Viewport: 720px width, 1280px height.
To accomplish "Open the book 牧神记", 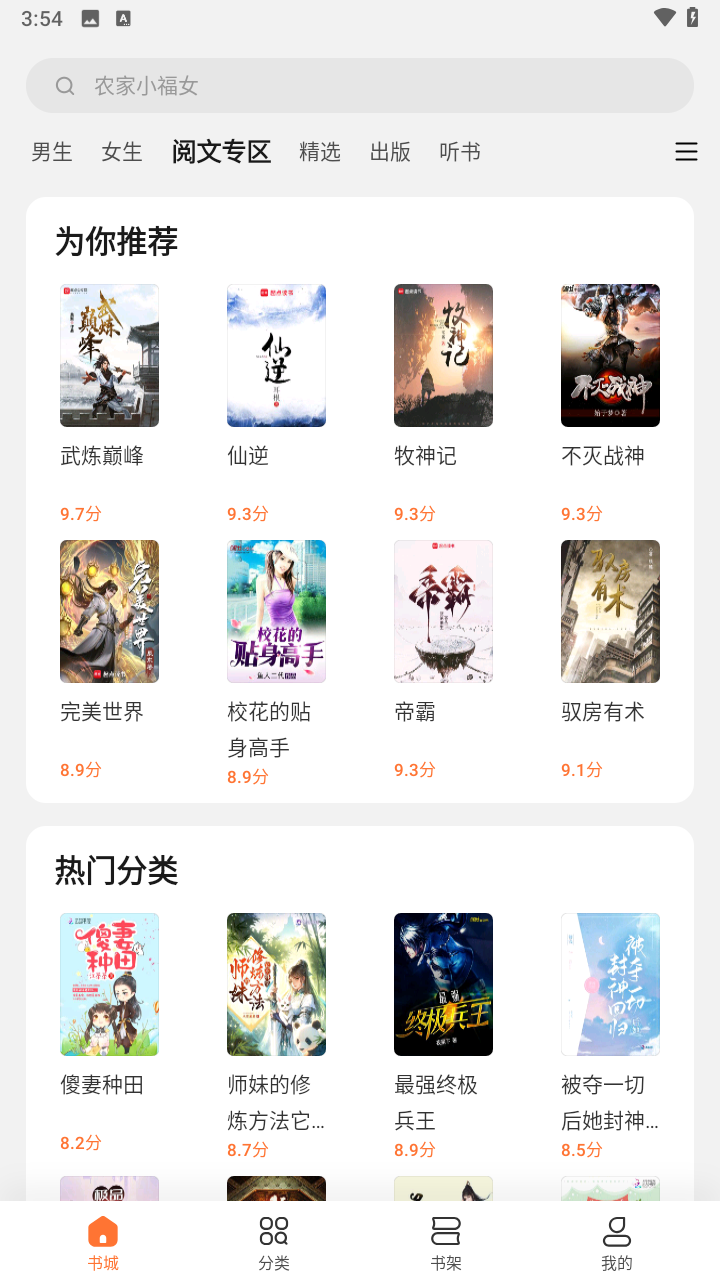I will click(x=443, y=356).
